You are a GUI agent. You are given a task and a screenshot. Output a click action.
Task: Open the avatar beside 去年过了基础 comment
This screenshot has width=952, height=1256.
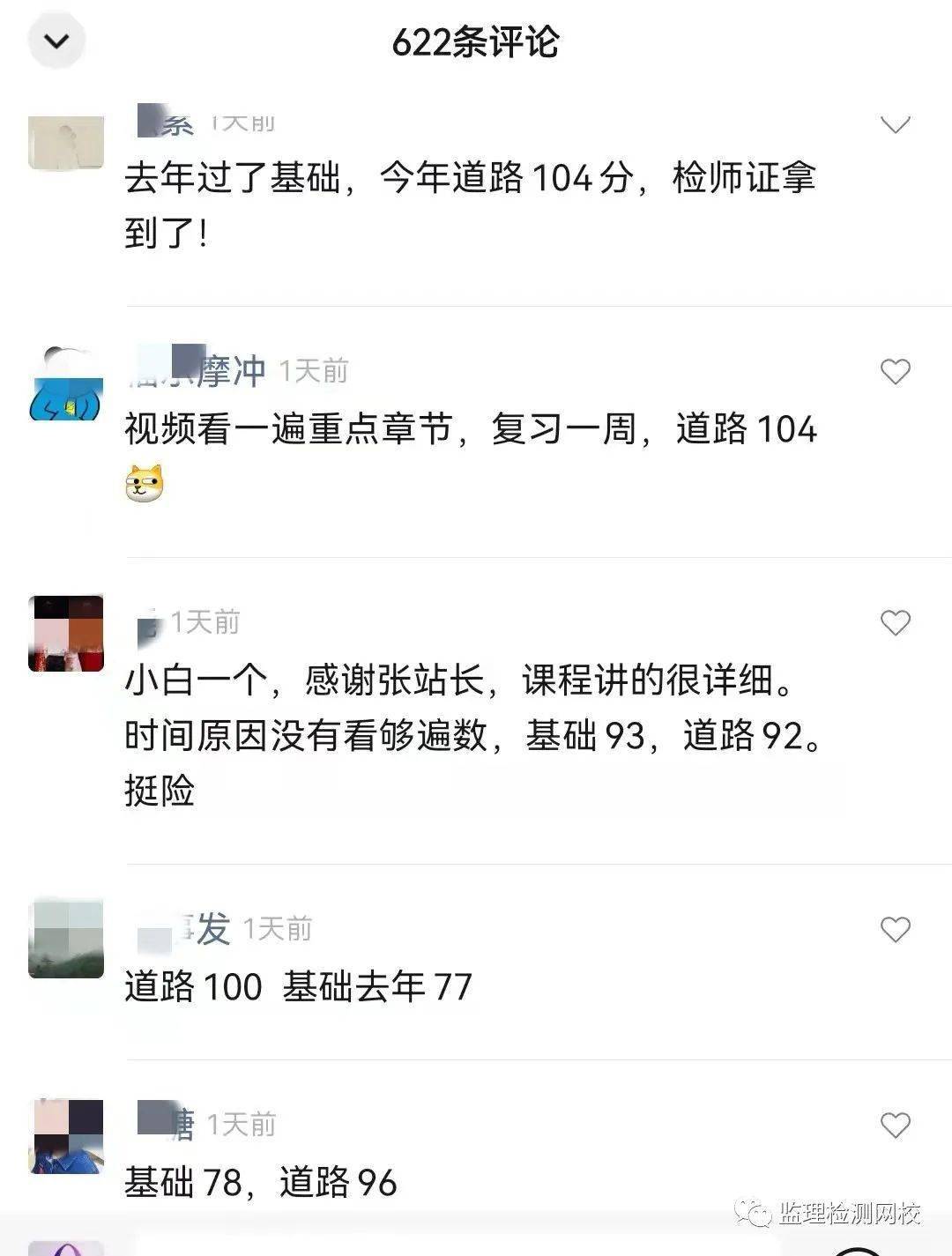click(x=66, y=141)
